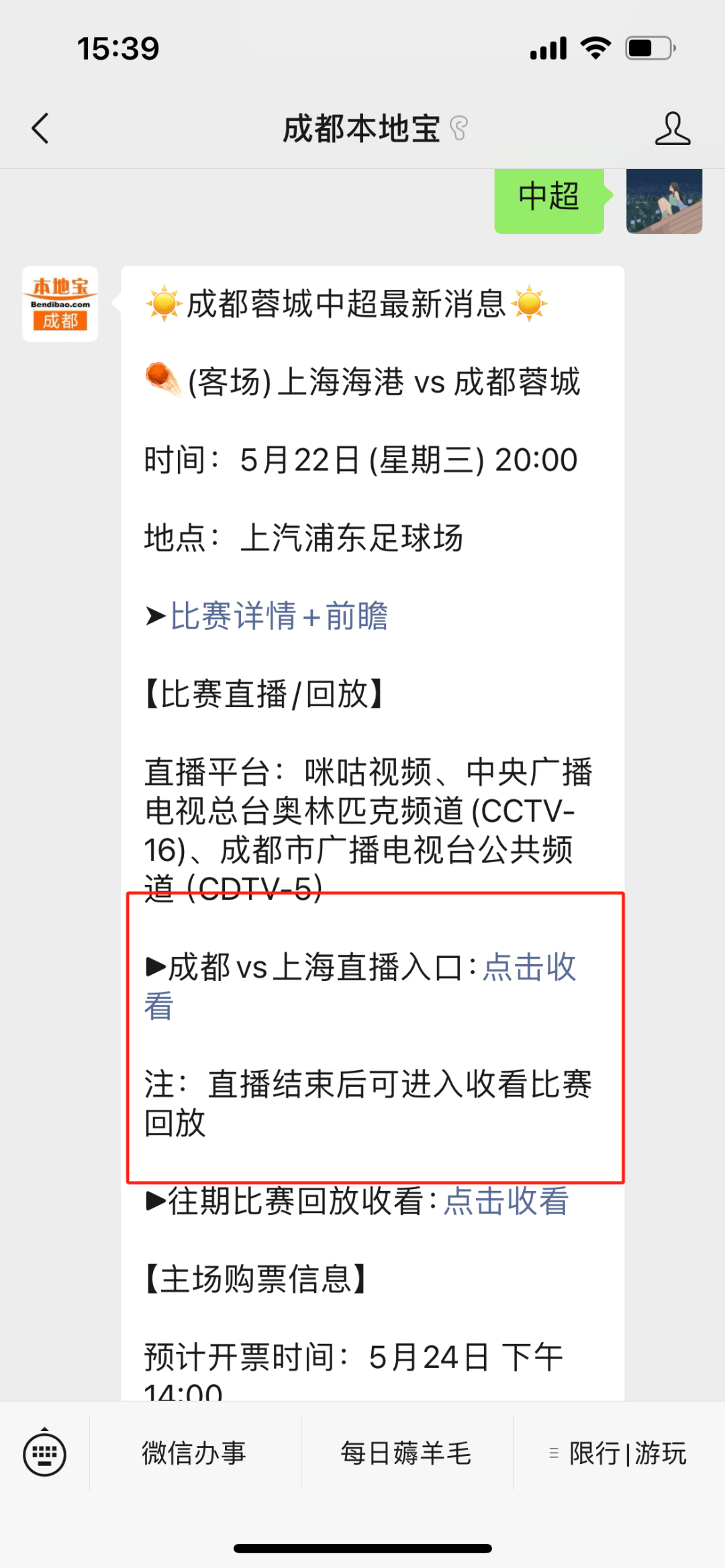This screenshot has height=1568, width=725.
Task: Open the 比赛详情+前瞻 link
Action: click(279, 615)
